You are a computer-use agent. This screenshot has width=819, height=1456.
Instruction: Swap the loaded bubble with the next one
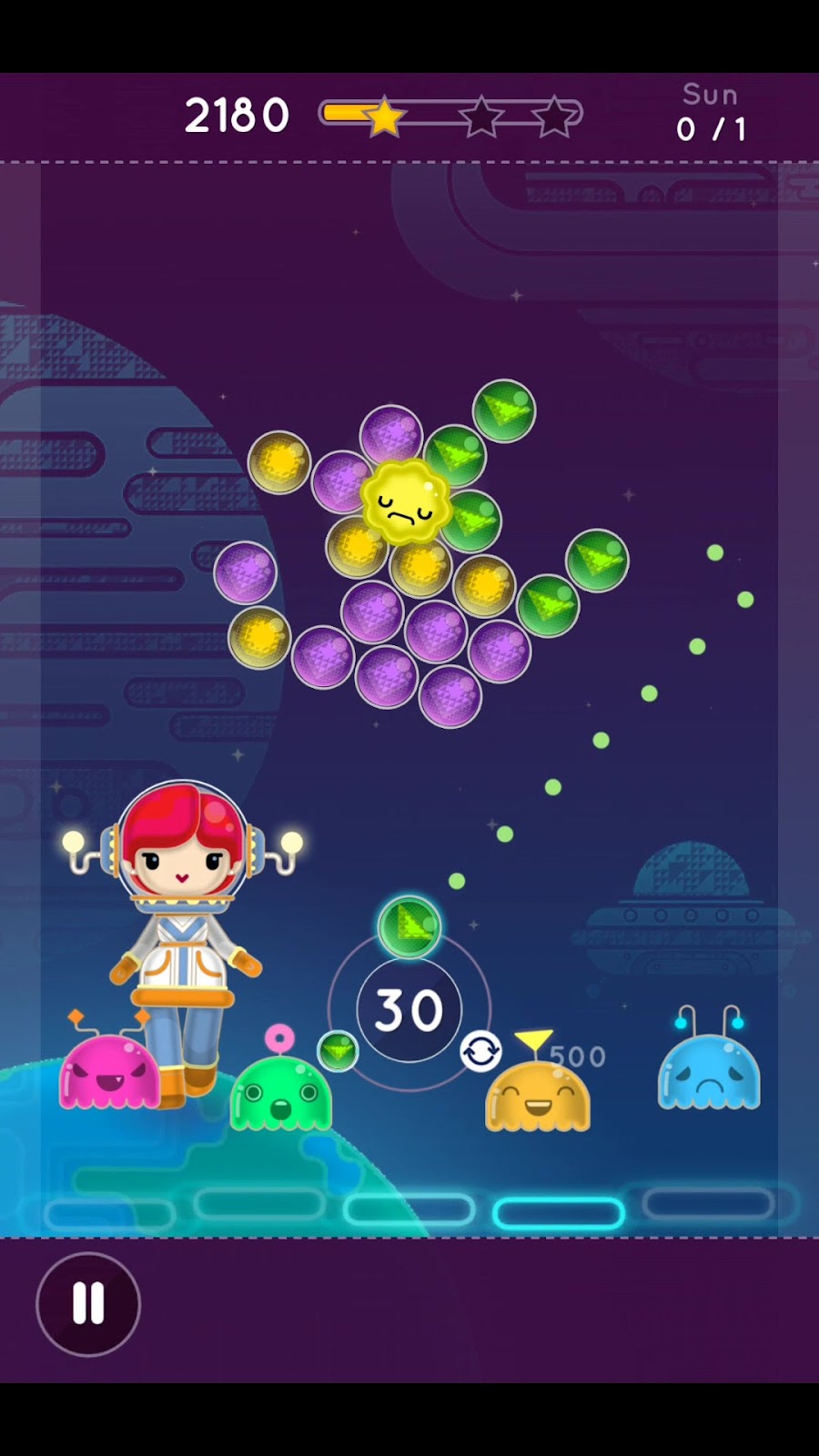(x=480, y=1051)
